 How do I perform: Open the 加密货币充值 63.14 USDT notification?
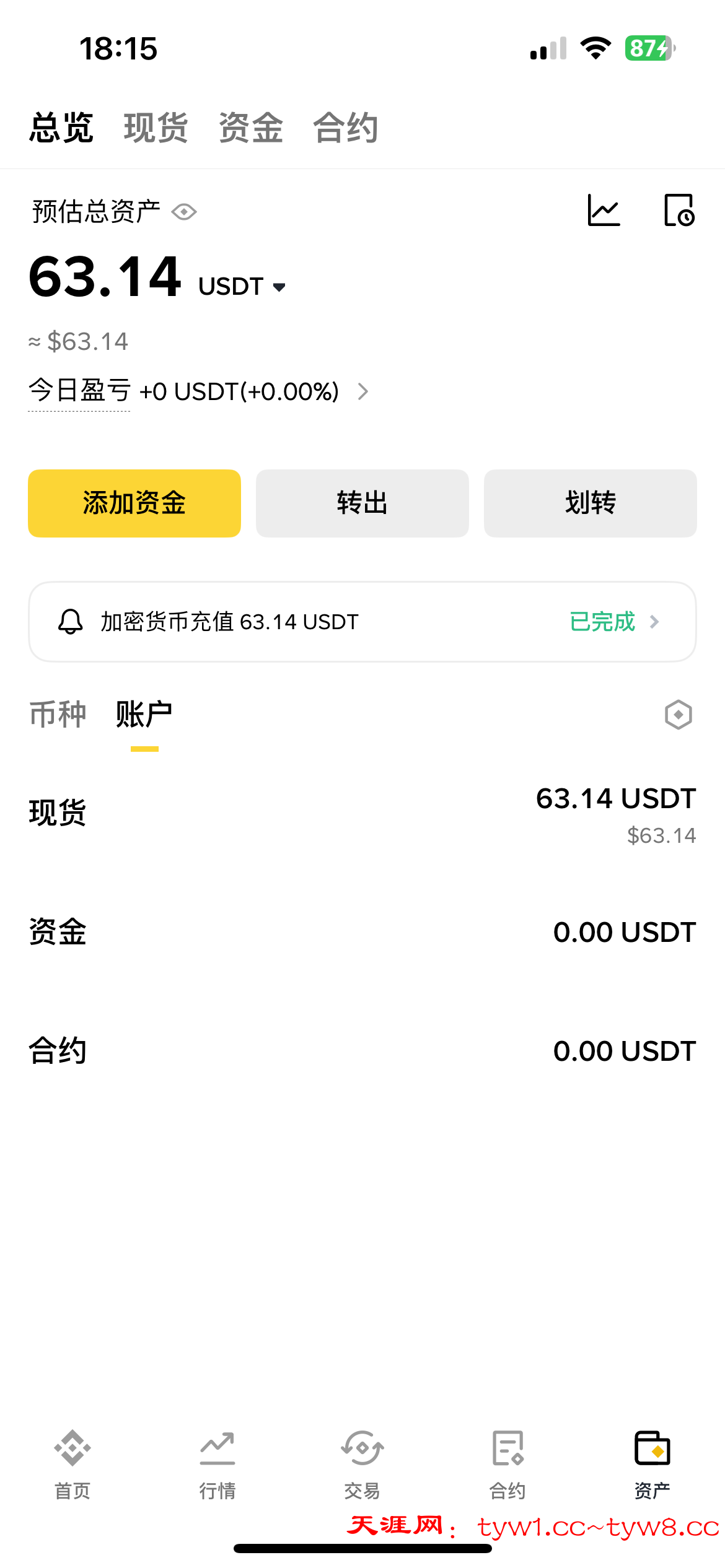coord(362,622)
